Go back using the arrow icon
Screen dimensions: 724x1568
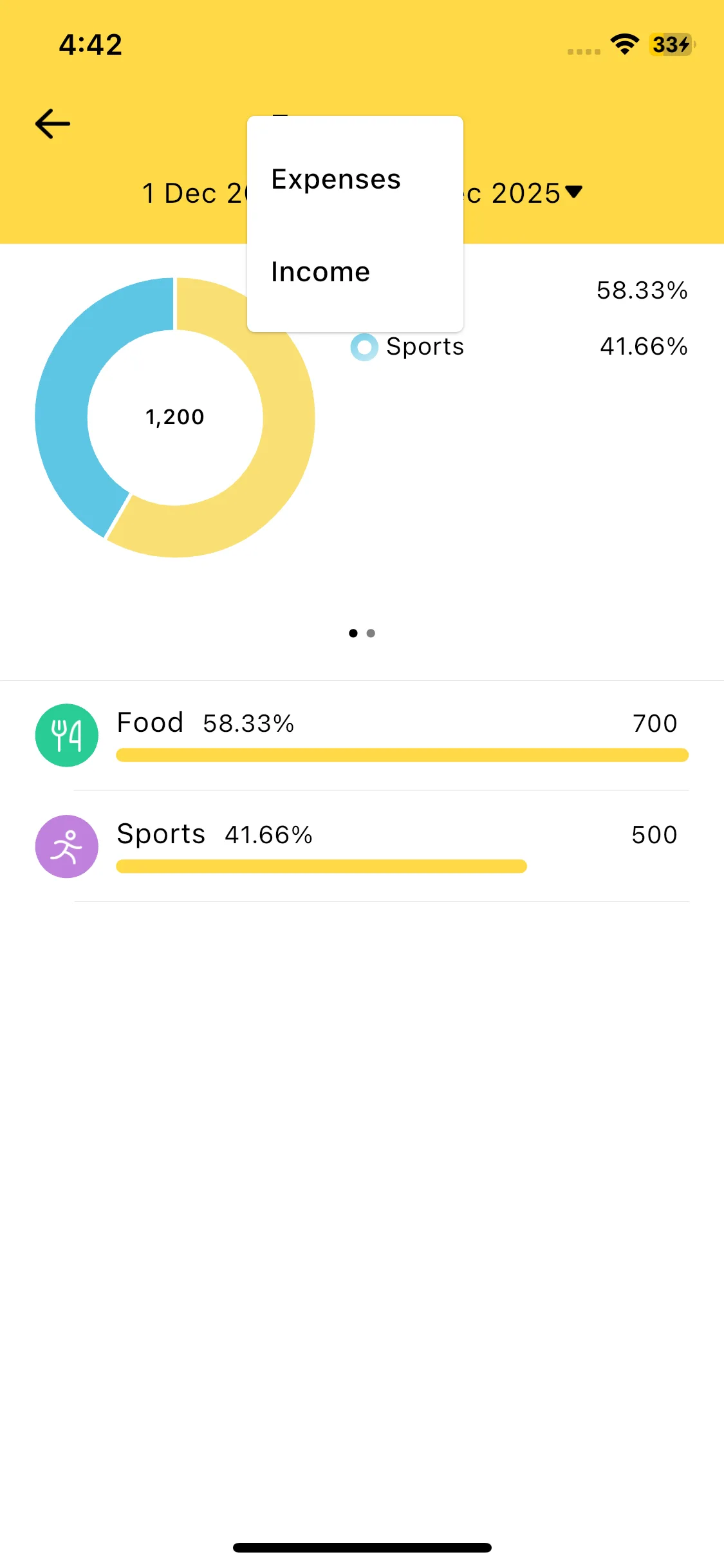(53, 124)
